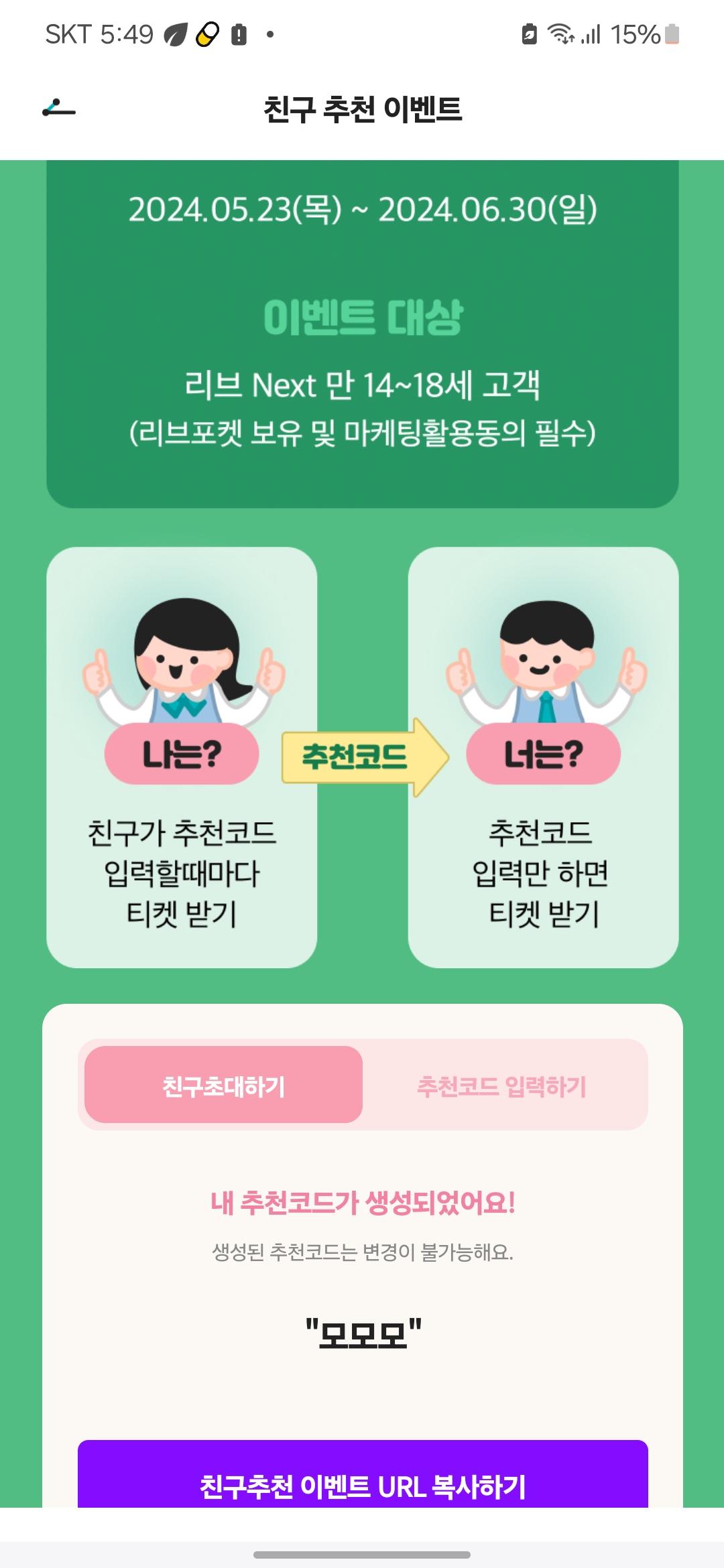Copy the 친구추천 이벤트 URL
This screenshot has width=724, height=1568.
363,1480
